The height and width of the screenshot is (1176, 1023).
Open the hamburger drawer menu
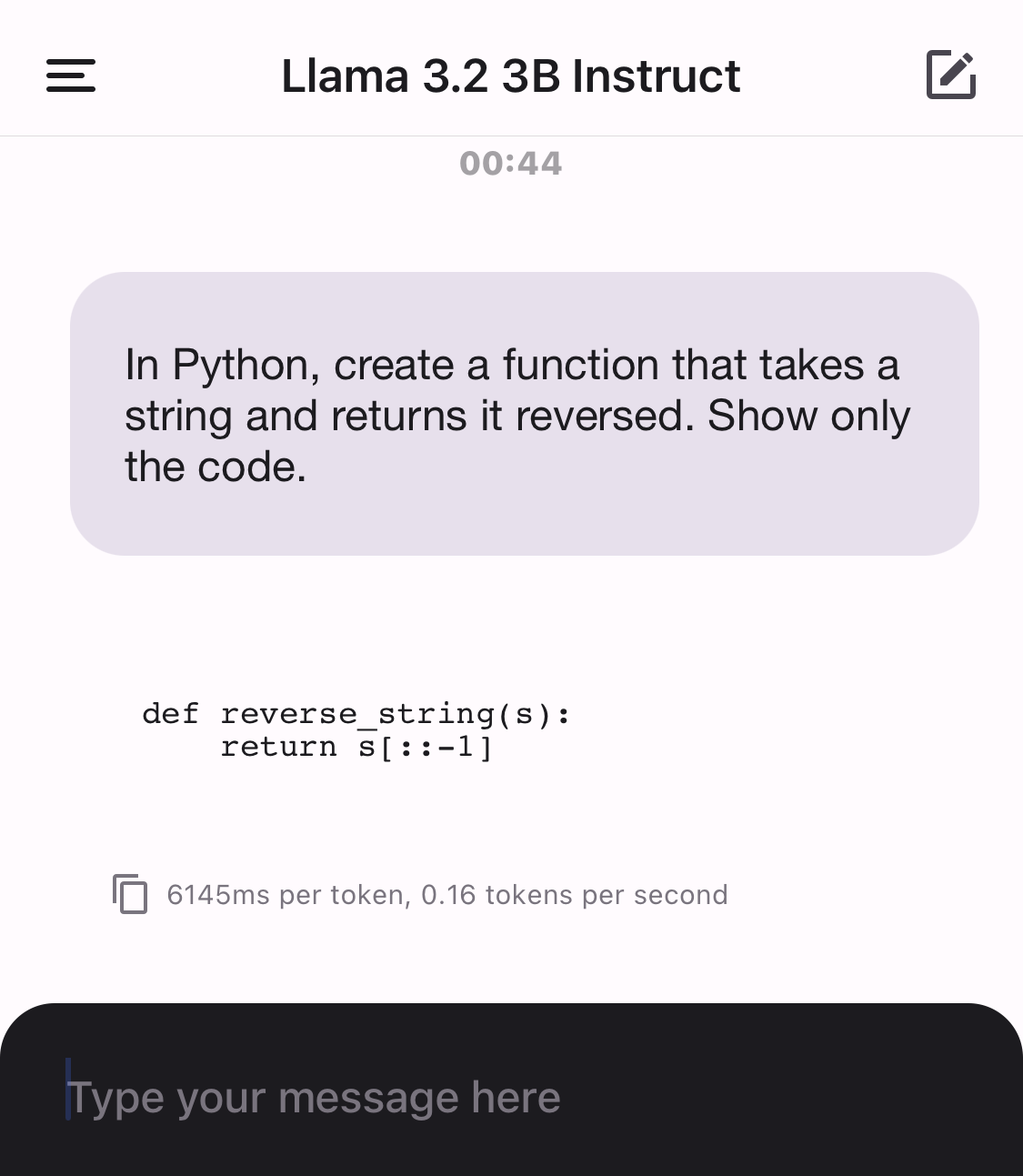coord(71,75)
